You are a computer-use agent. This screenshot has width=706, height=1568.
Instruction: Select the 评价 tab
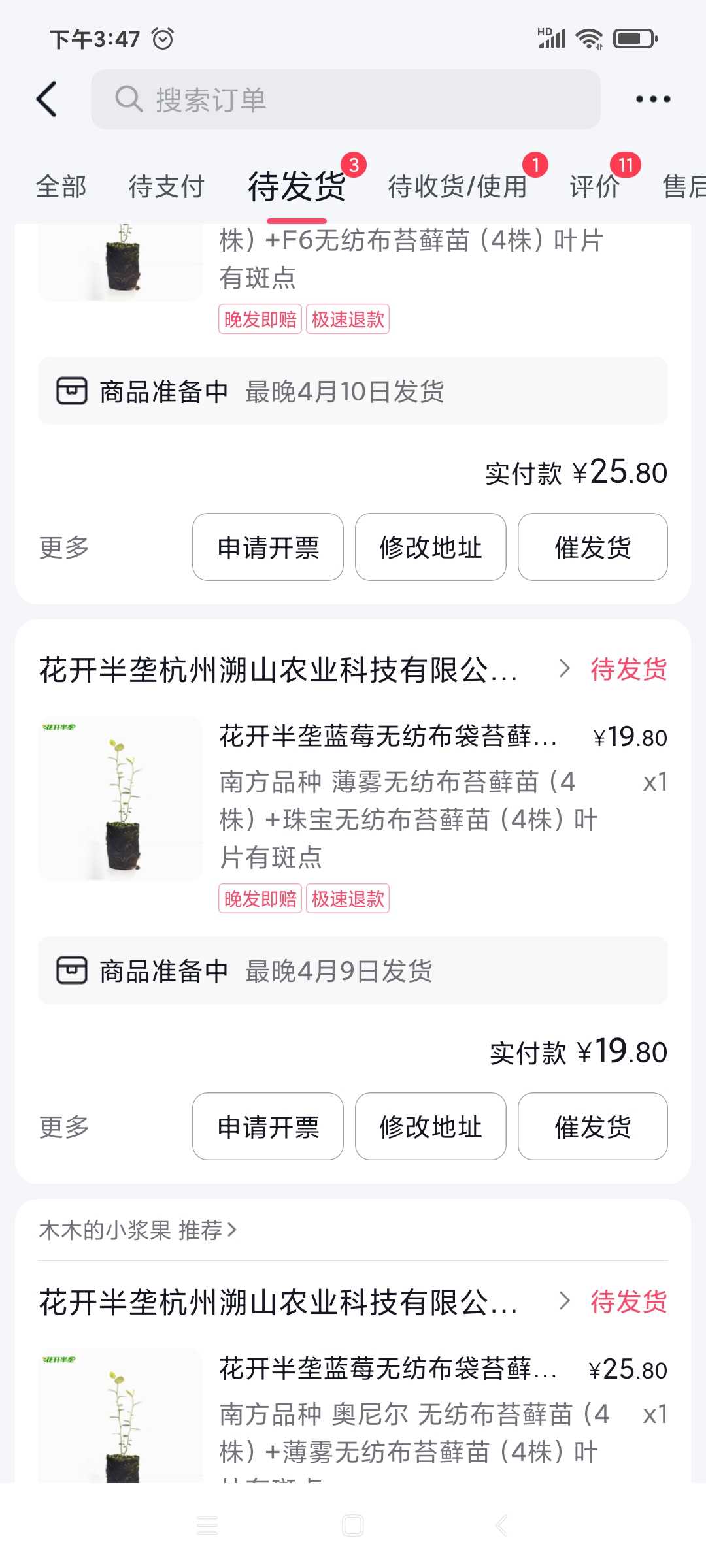click(594, 187)
